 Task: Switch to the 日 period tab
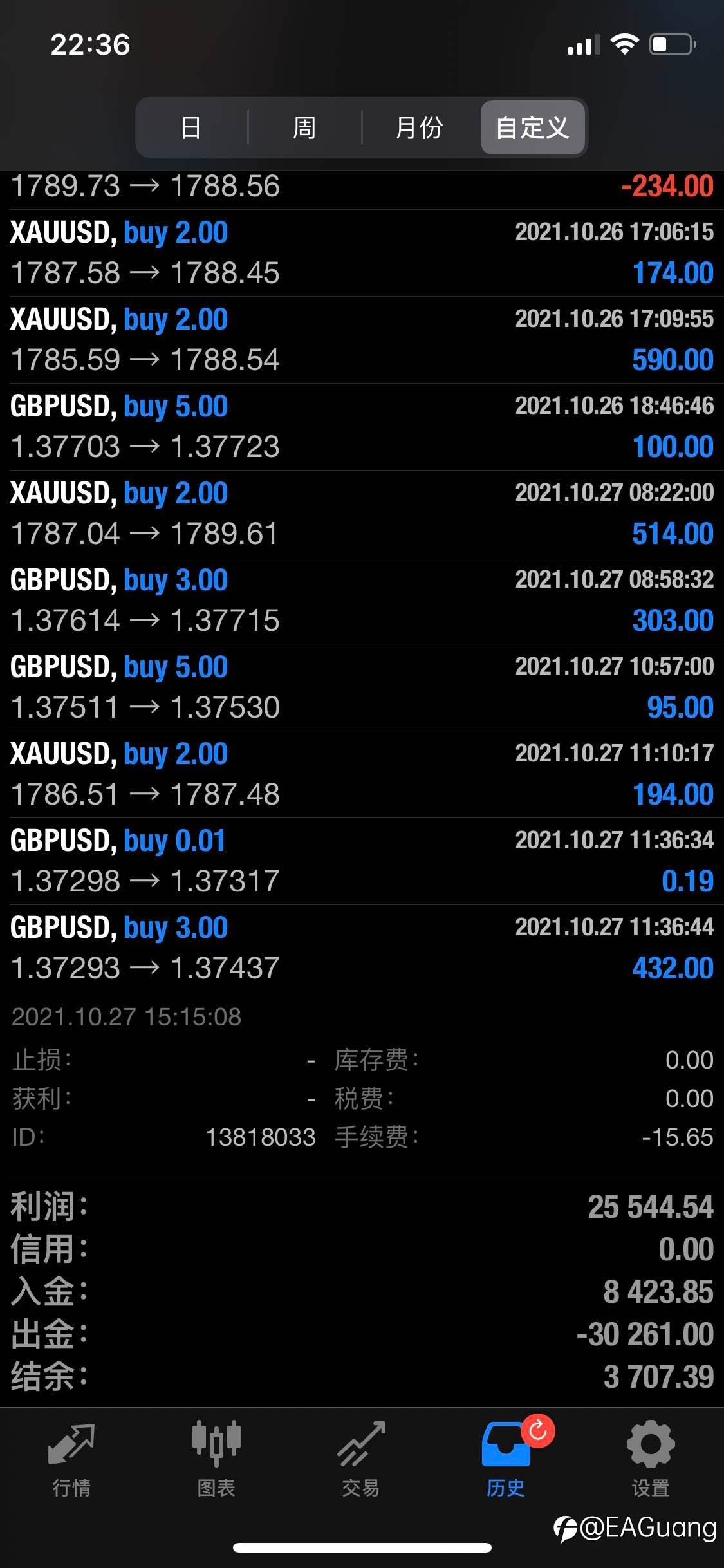tap(191, 127)
